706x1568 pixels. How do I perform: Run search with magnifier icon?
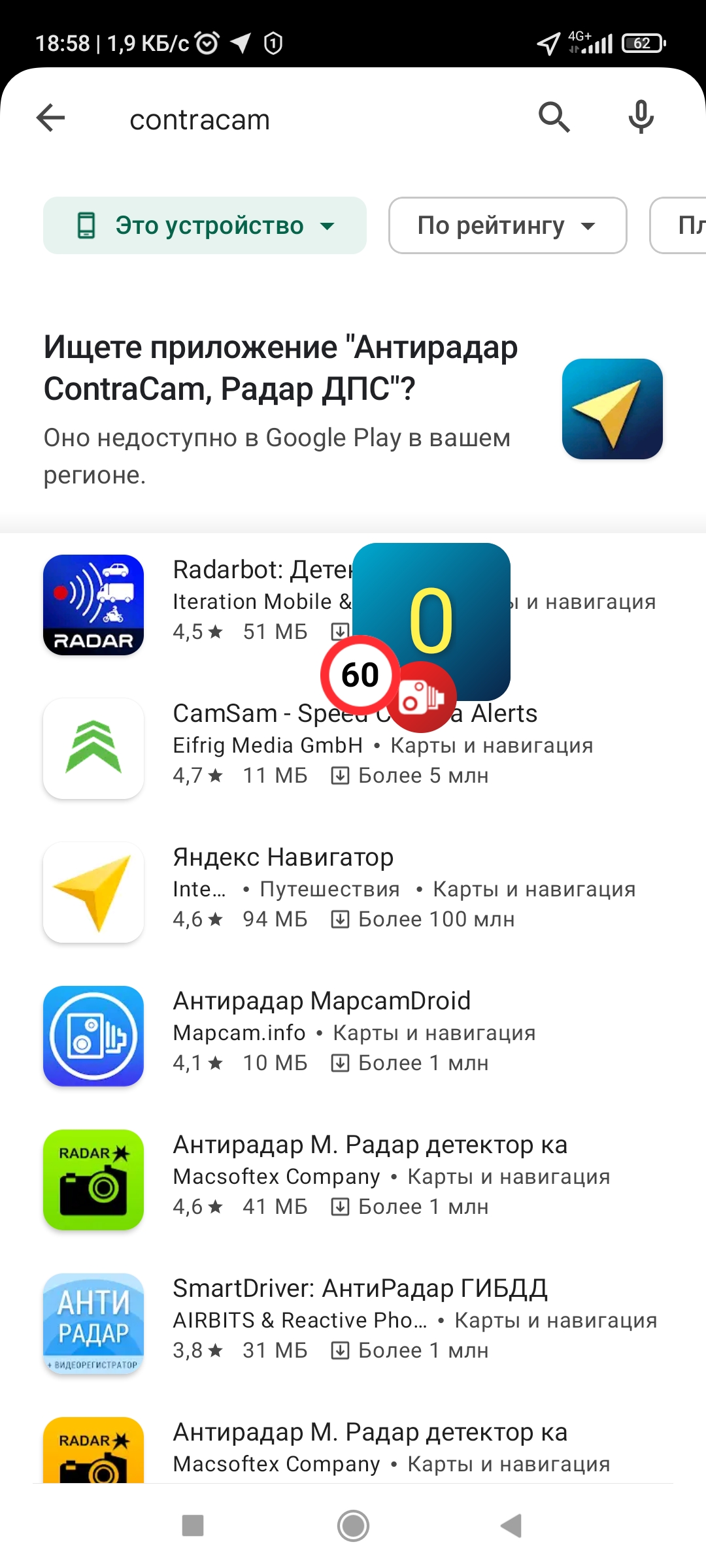(x=554, y=118)
